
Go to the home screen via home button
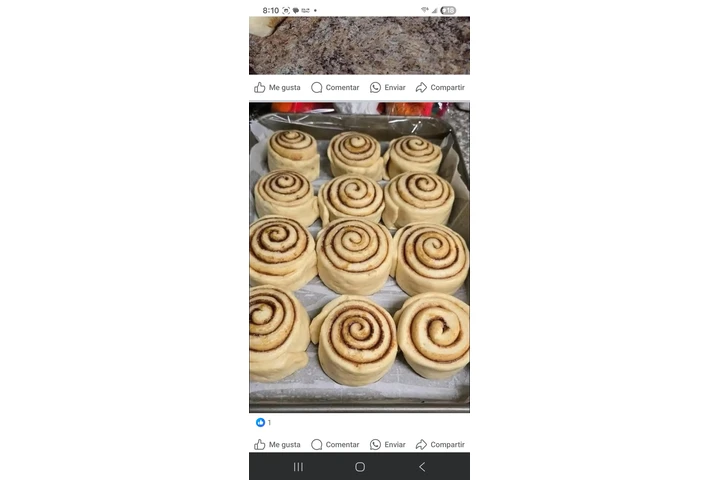[x=360, y=467]
